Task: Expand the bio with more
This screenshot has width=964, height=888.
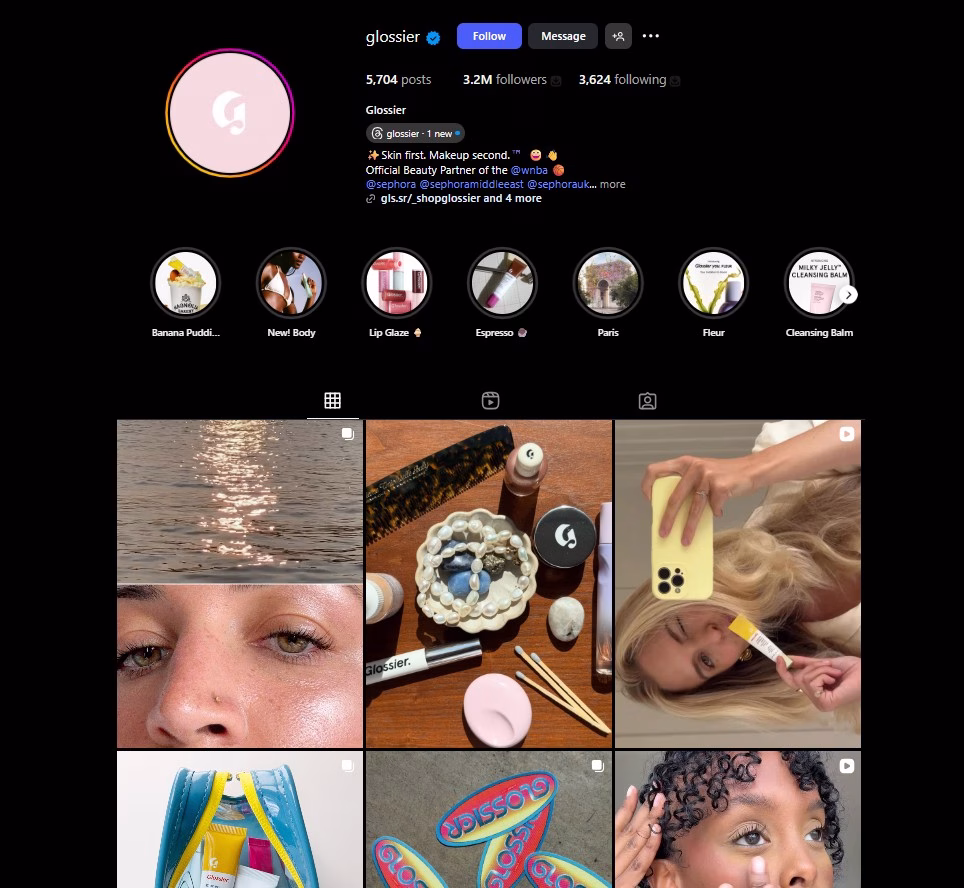Action: click(612, 184)
